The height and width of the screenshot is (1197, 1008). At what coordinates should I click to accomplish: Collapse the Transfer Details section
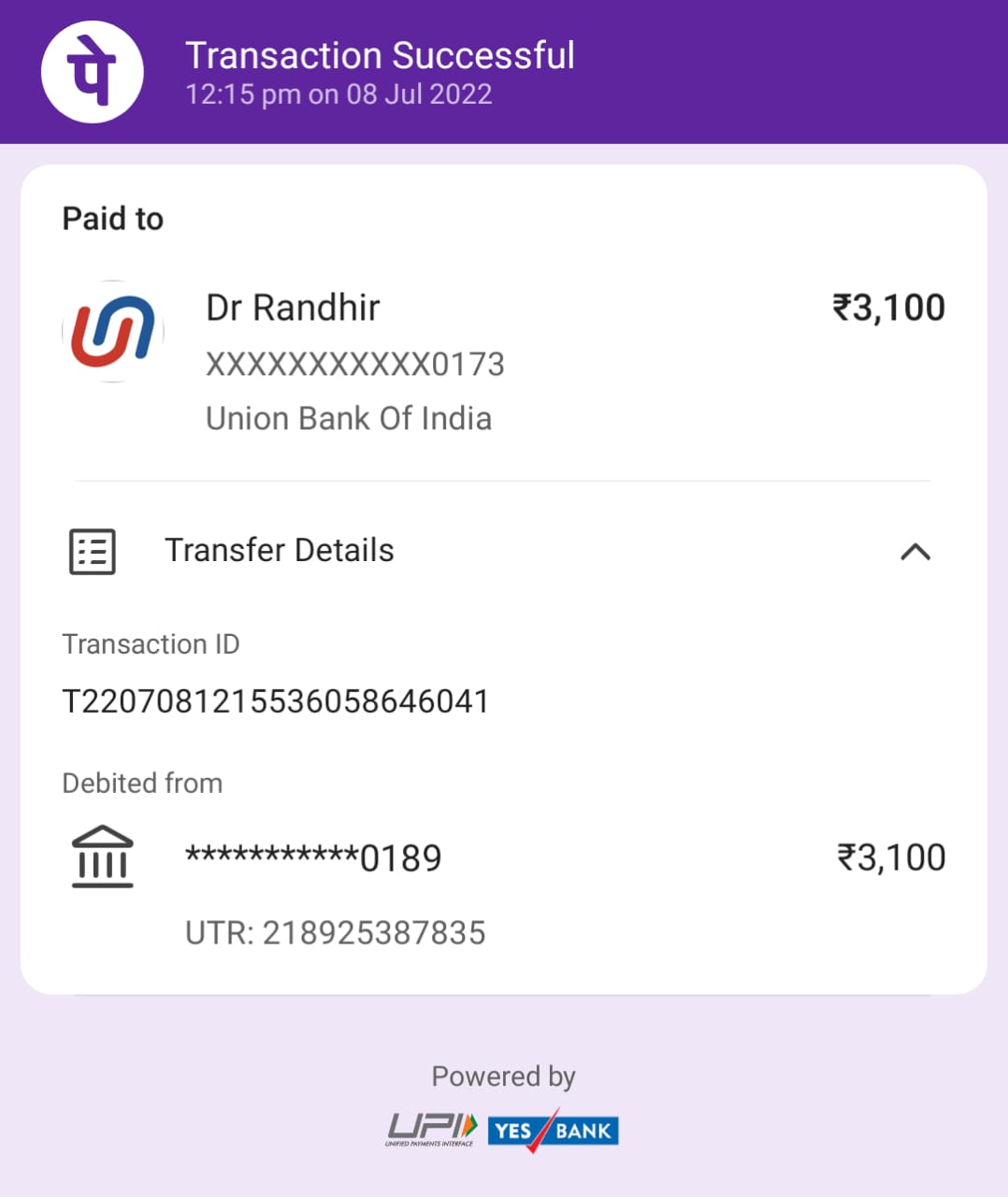tap(914, 552)
